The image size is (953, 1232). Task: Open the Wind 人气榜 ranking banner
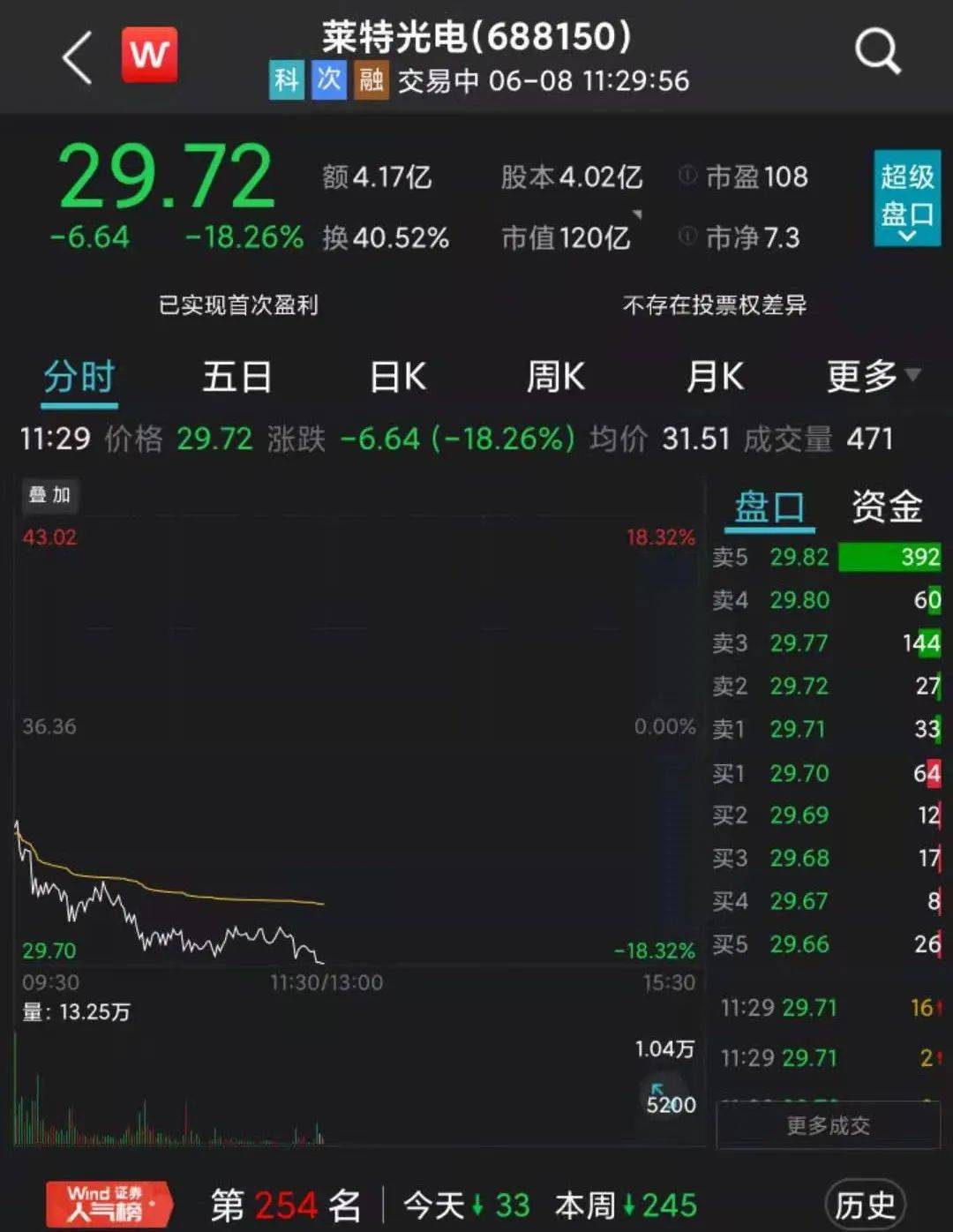(x=108, y=1205)
